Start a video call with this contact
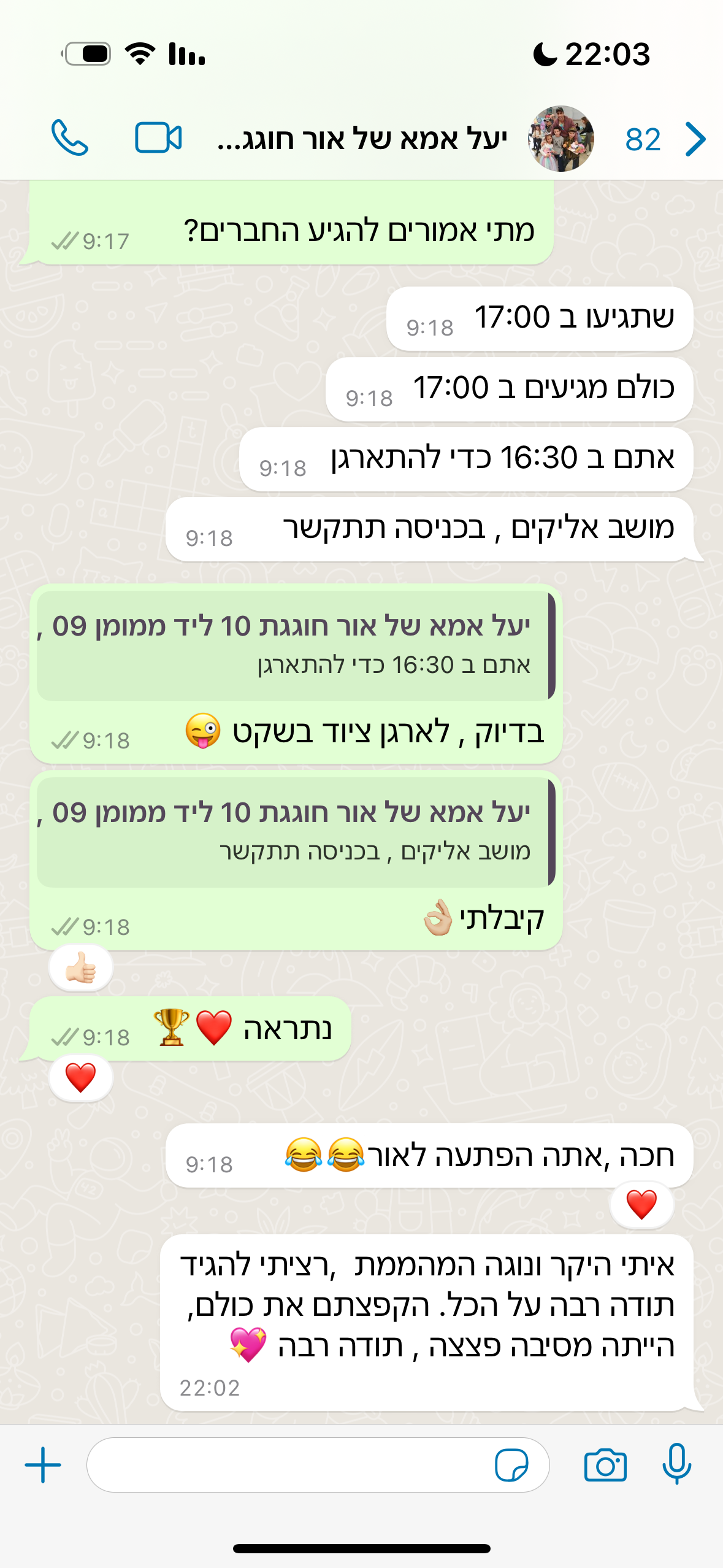The height and width of the screenshot is (1568, 723). pos(158,137)
